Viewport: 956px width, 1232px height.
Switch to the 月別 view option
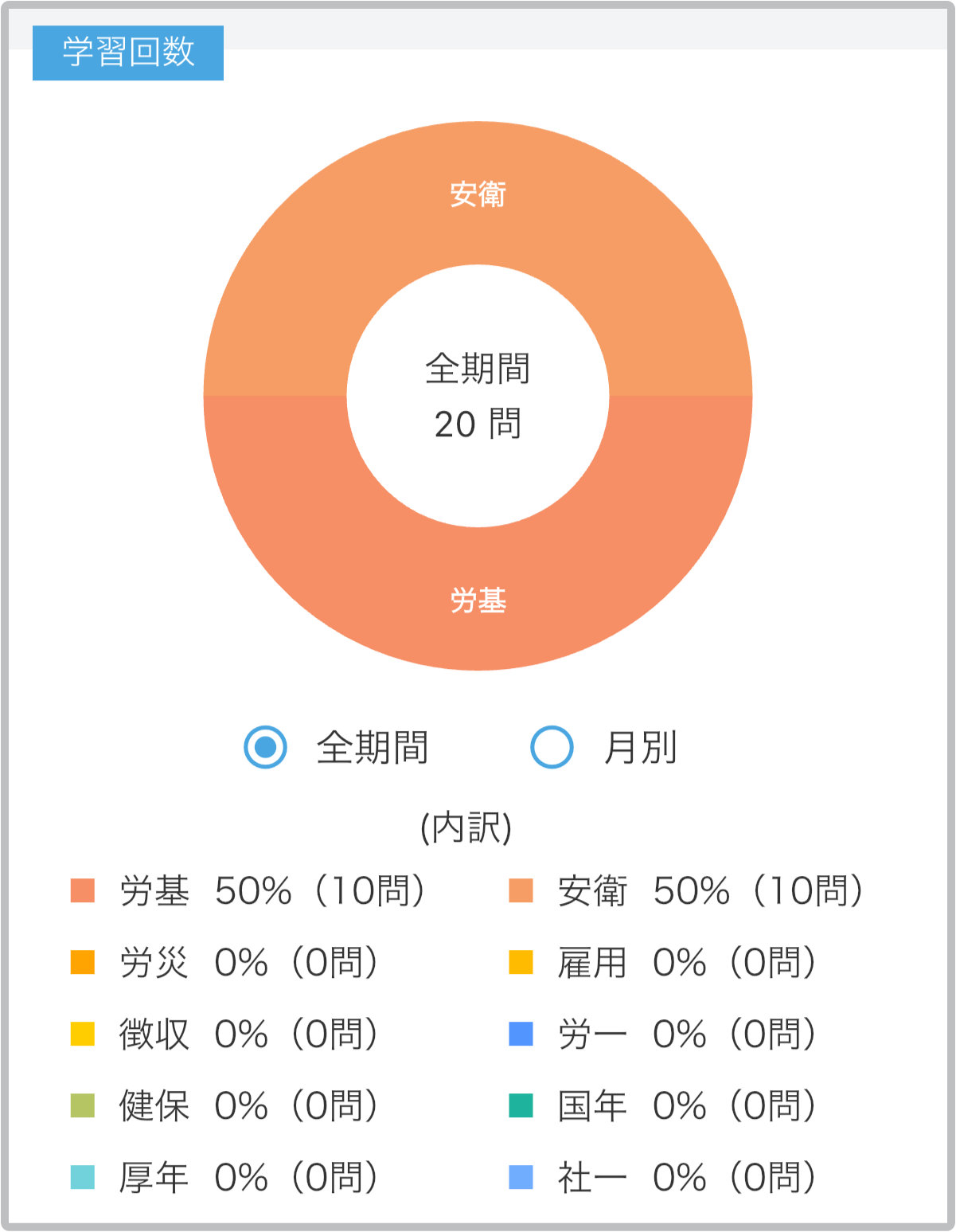(x=552, y=747)
